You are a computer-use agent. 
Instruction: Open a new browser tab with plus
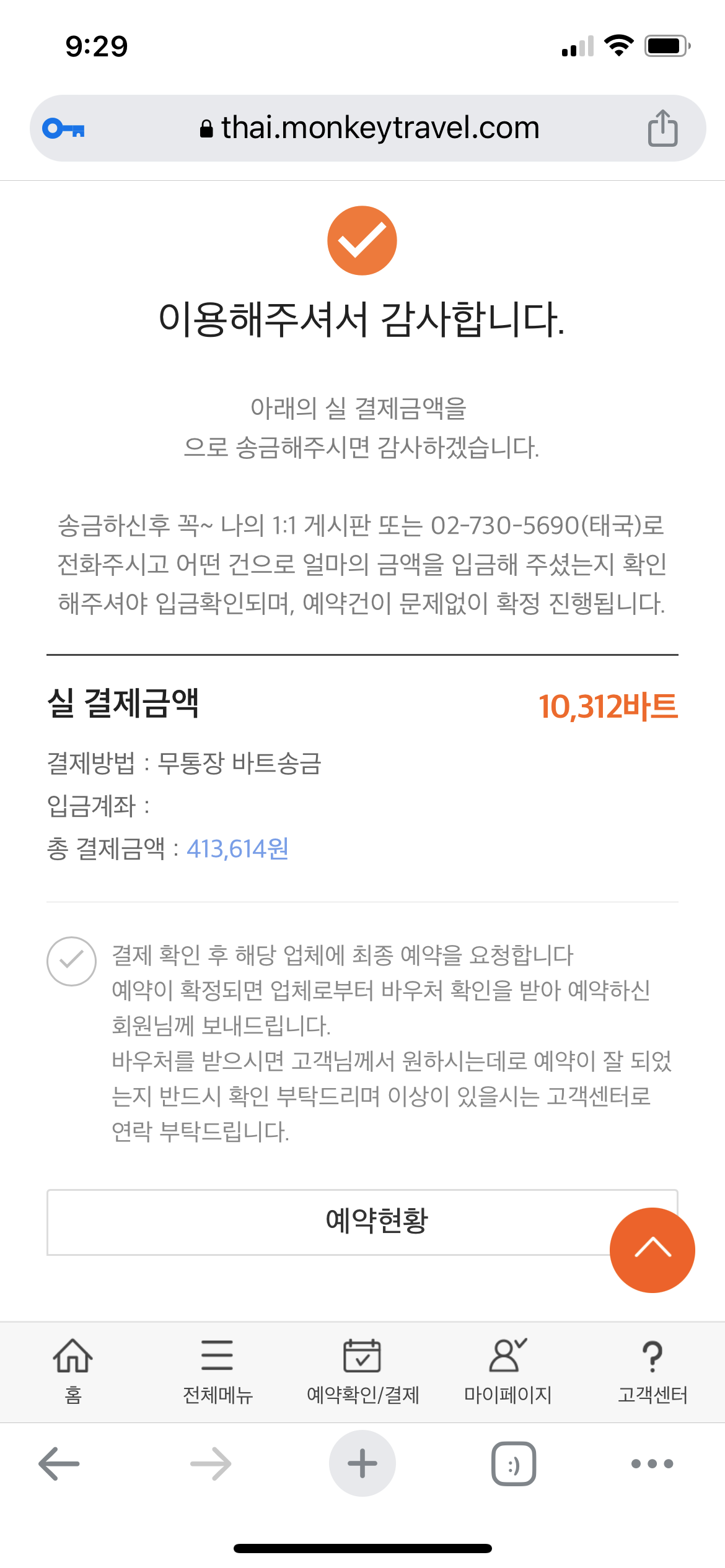pos(362,1463)
